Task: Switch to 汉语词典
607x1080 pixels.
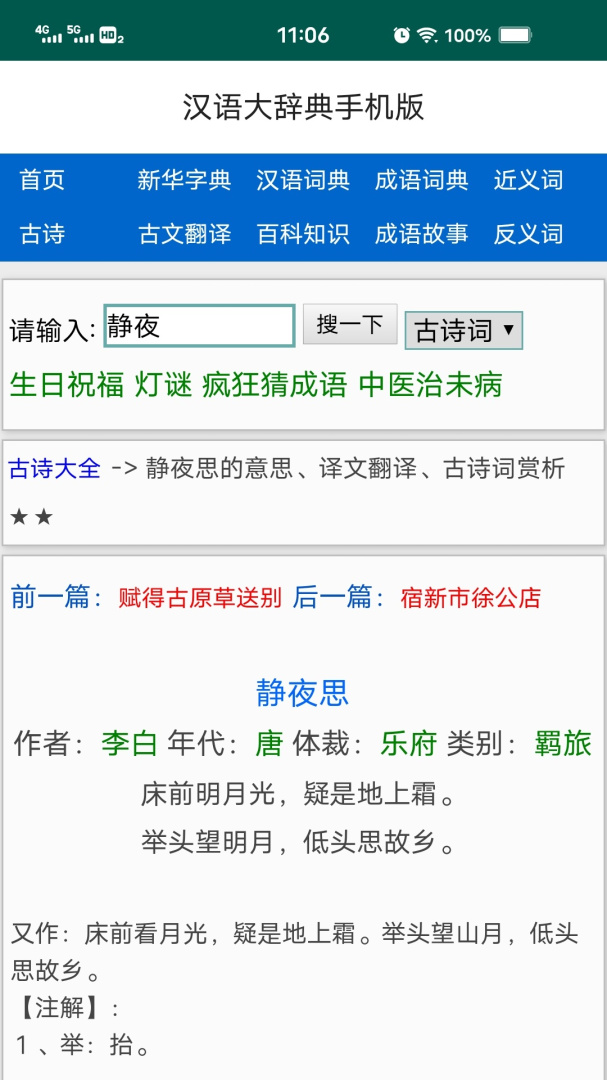Action: coord(303,181)
